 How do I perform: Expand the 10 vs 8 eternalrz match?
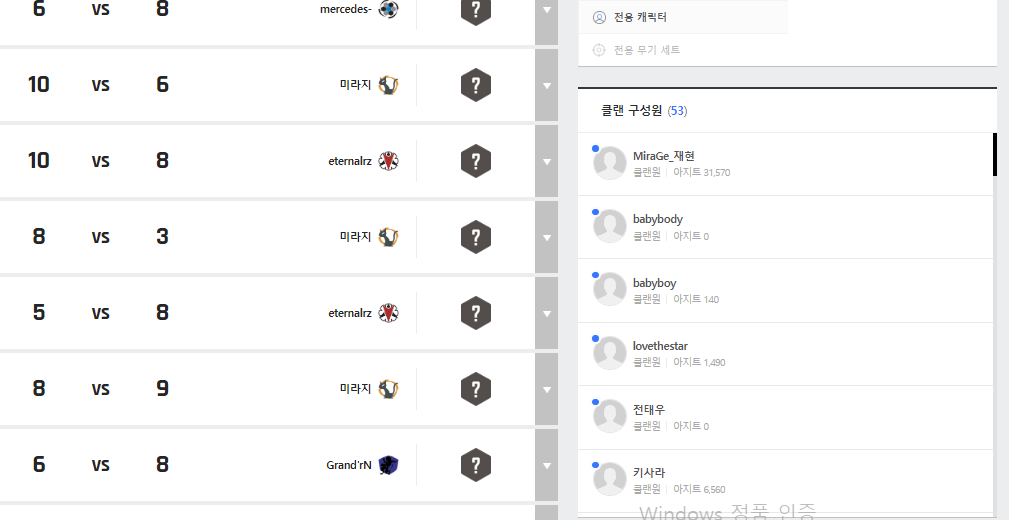(x=546, y=162)
